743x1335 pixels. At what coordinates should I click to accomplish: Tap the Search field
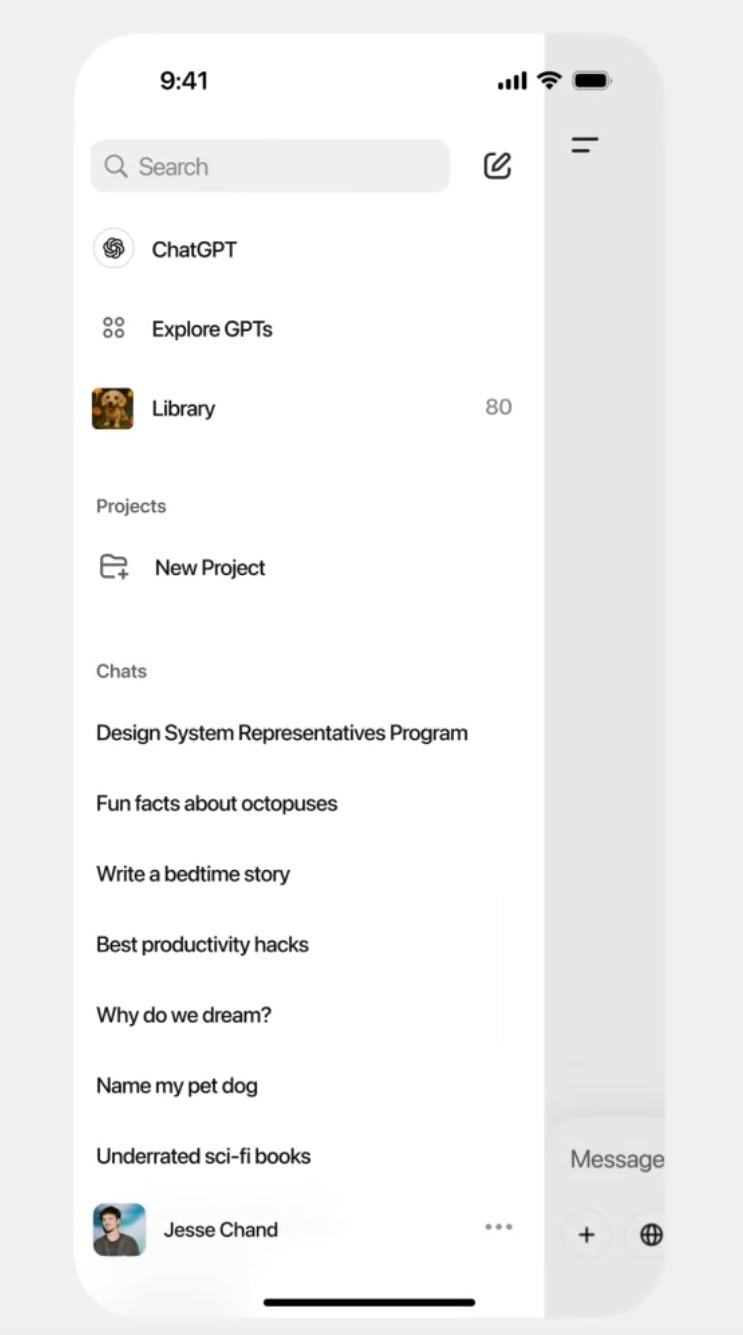point(270,166)
